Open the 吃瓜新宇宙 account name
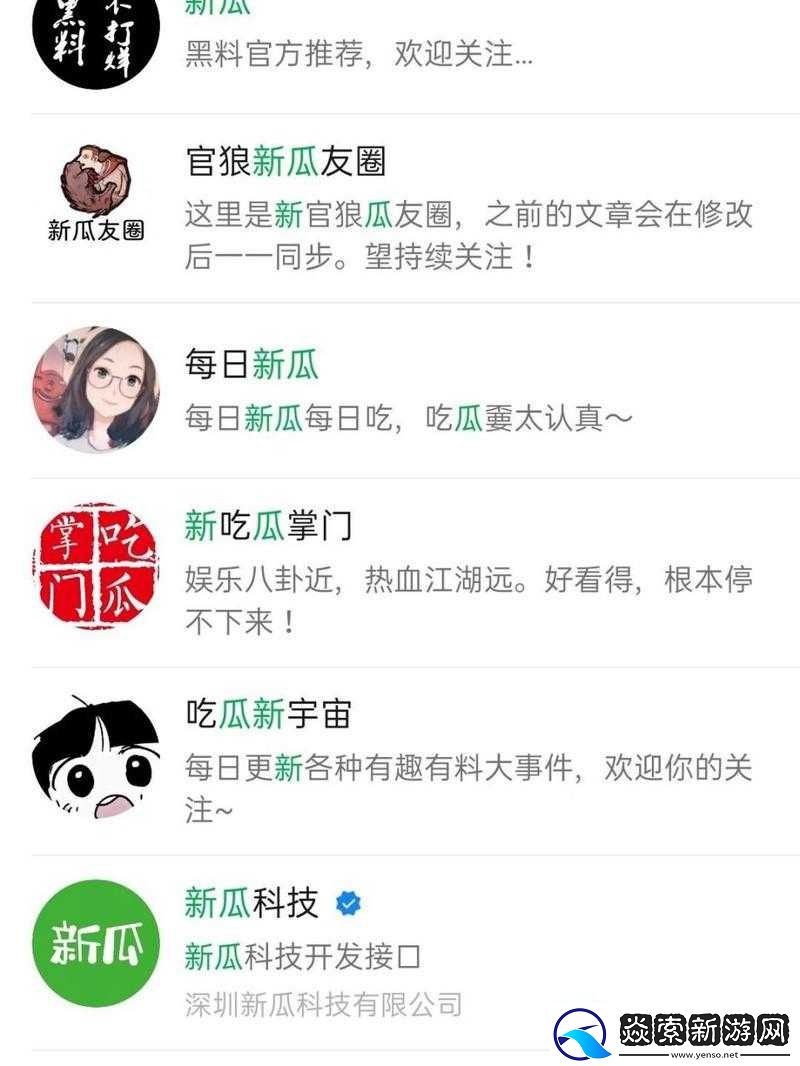800x1066 pixels. (x=270, y=715)
